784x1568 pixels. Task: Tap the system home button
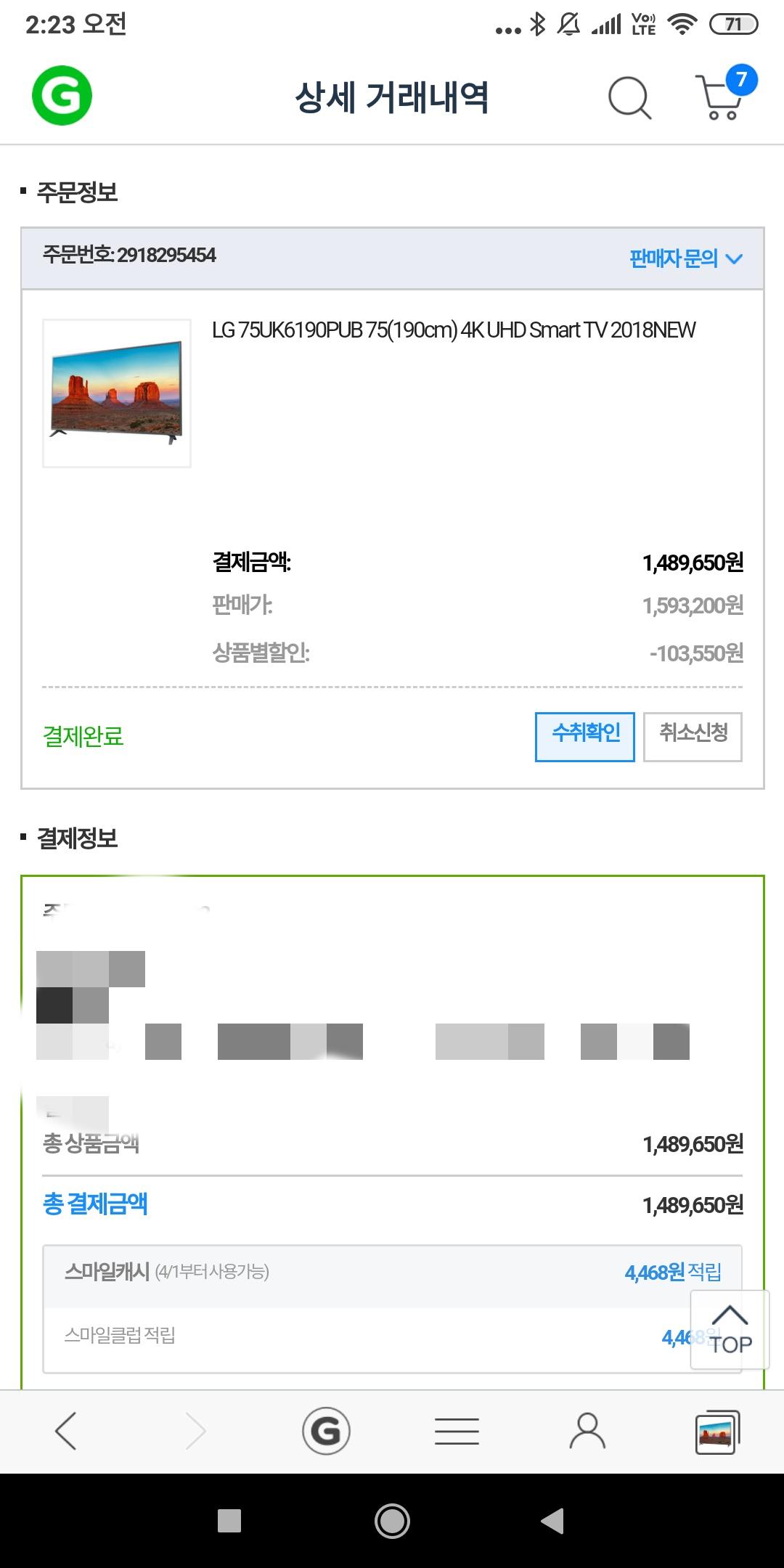tap(392, 1521)
